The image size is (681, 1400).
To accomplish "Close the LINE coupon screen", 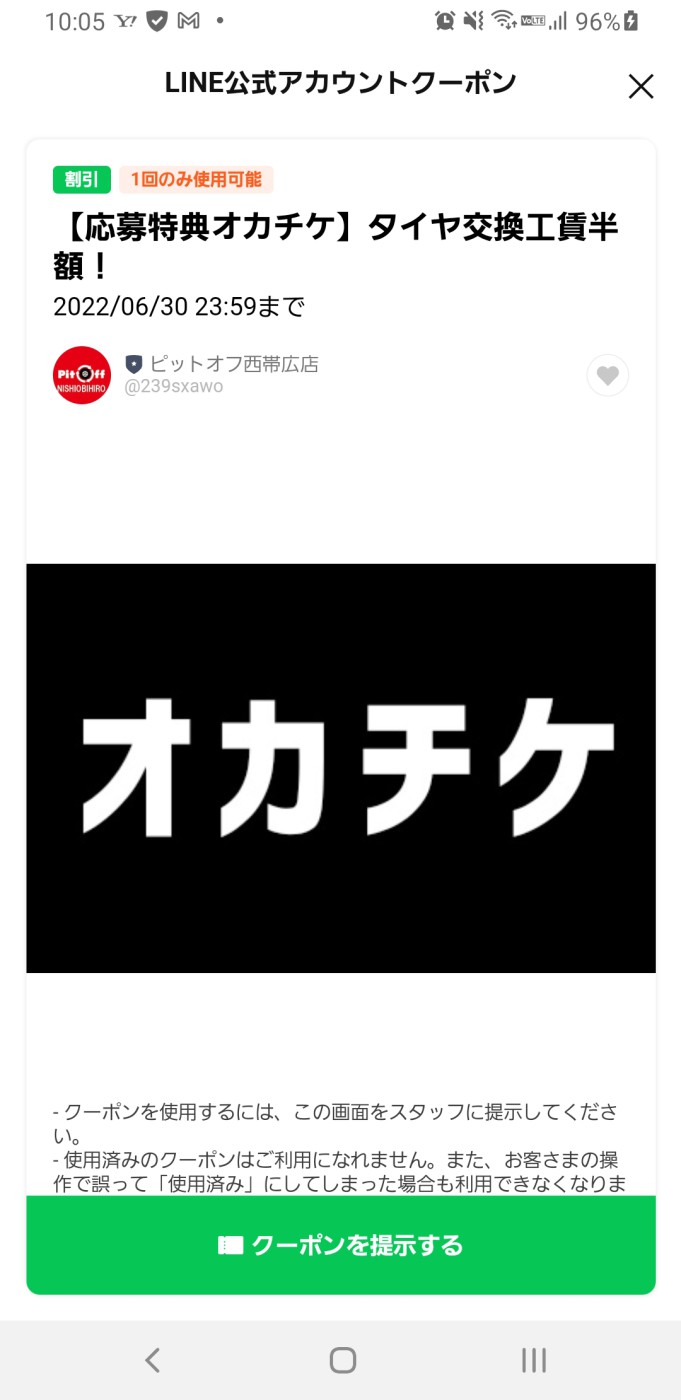I will pyautogui.click(x=640, y=87).
